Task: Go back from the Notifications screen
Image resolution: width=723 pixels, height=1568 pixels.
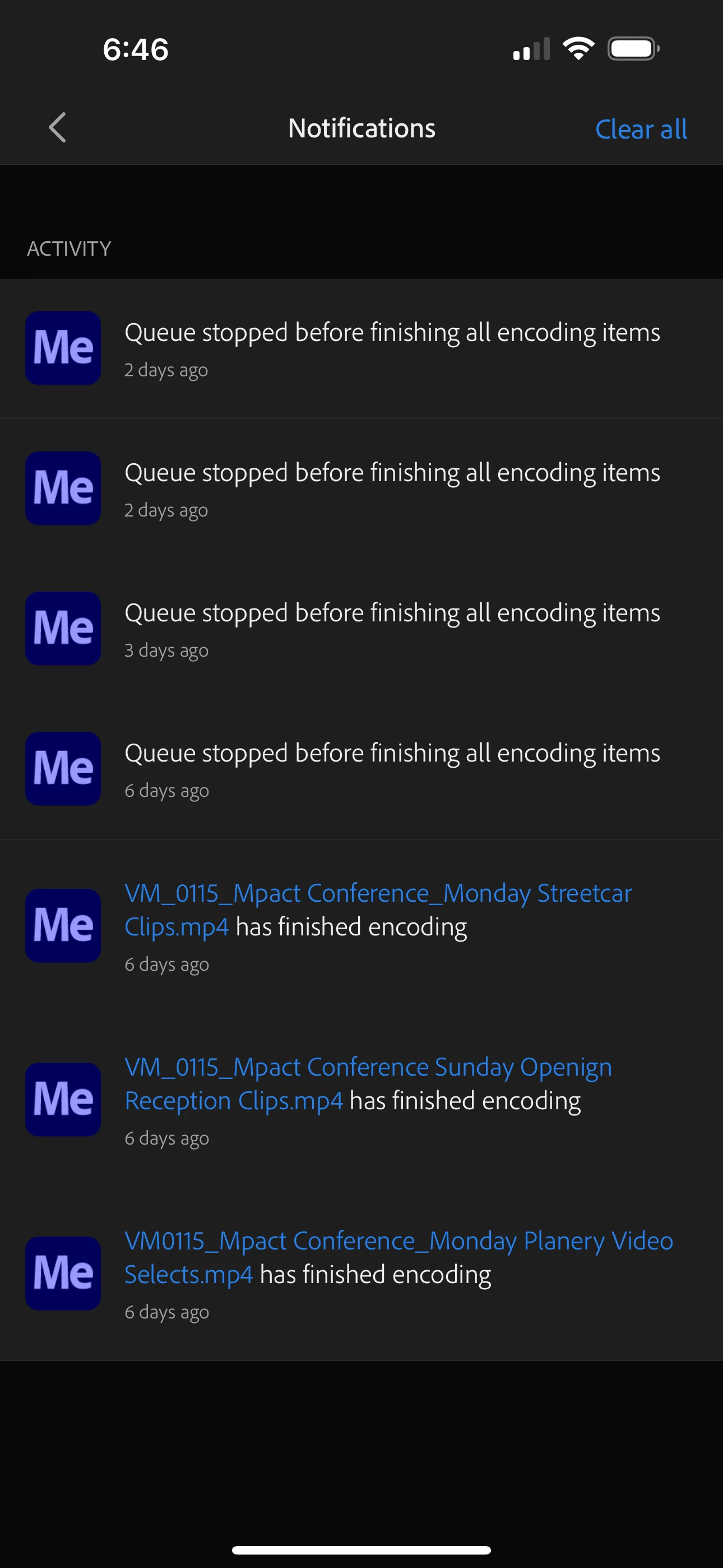Action: [57, 128]
